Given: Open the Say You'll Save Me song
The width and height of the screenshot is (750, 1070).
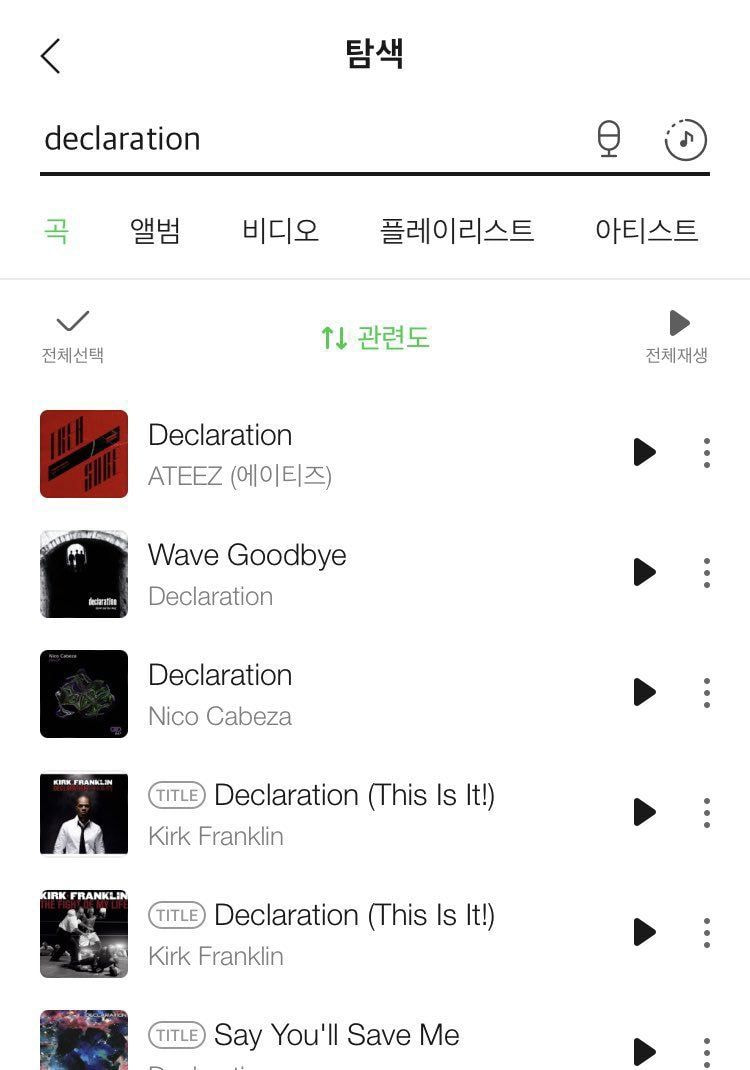Looking at the screenshot, I should pos(336,1035).
